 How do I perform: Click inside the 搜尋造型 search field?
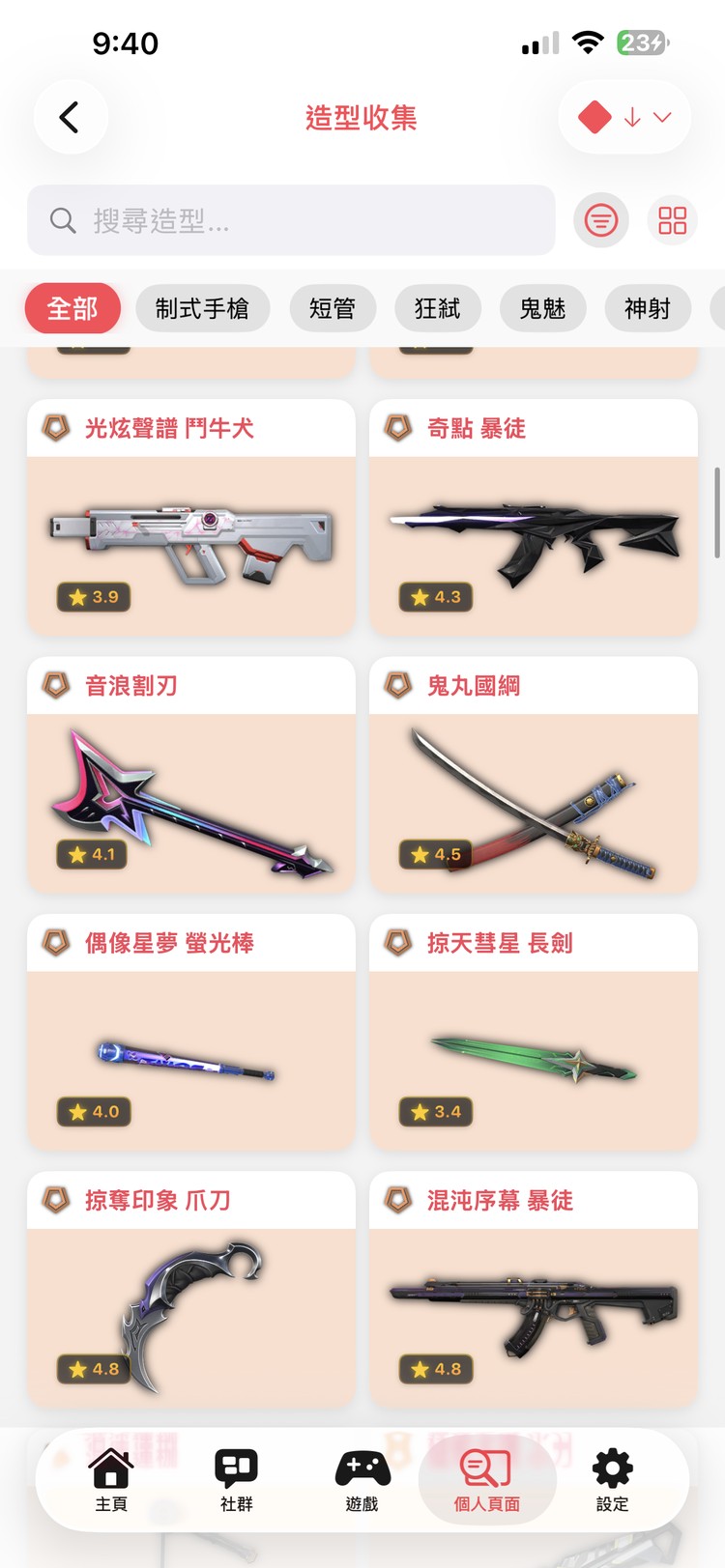[290, 220]
